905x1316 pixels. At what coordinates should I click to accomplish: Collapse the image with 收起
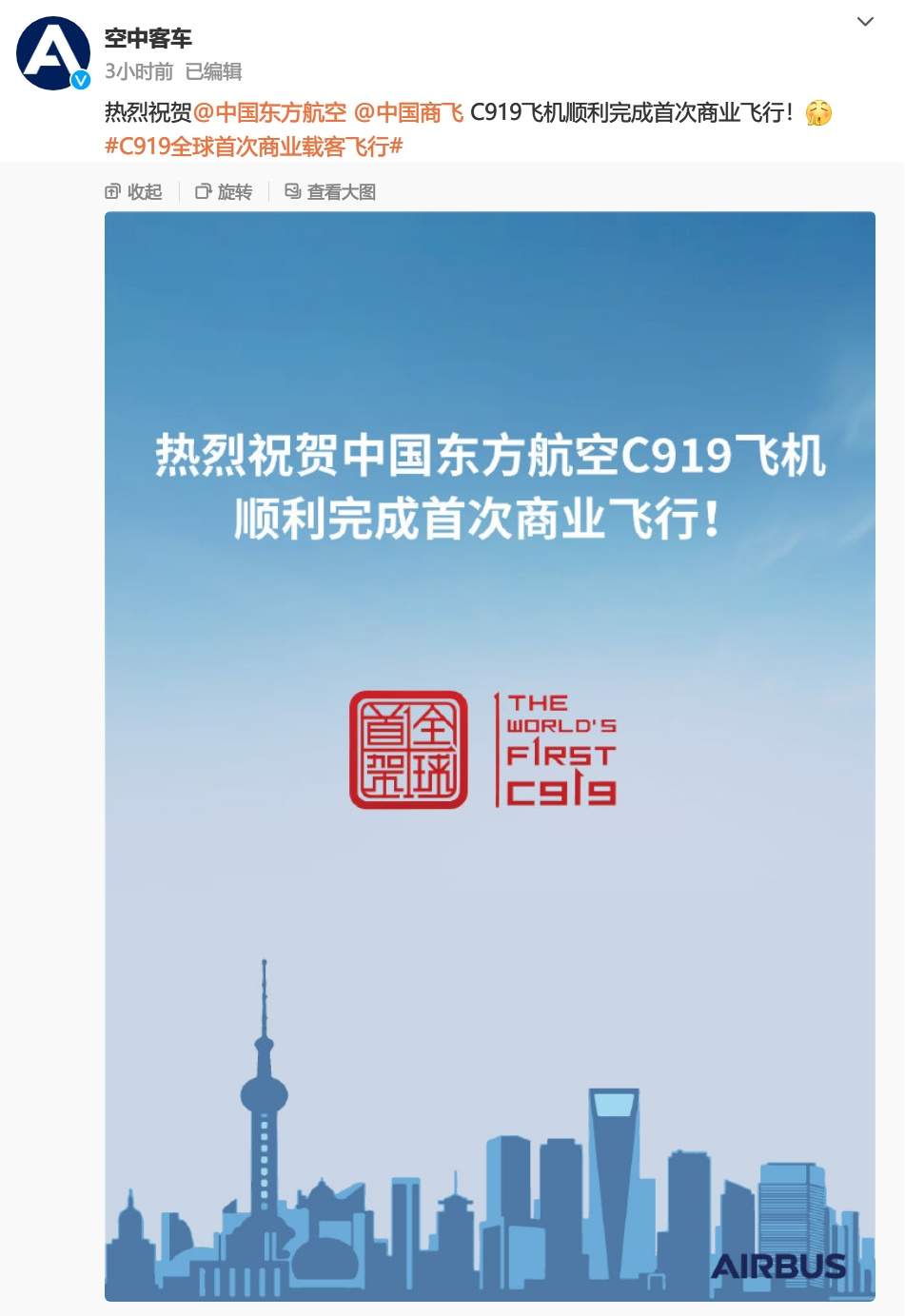(134, 191)
